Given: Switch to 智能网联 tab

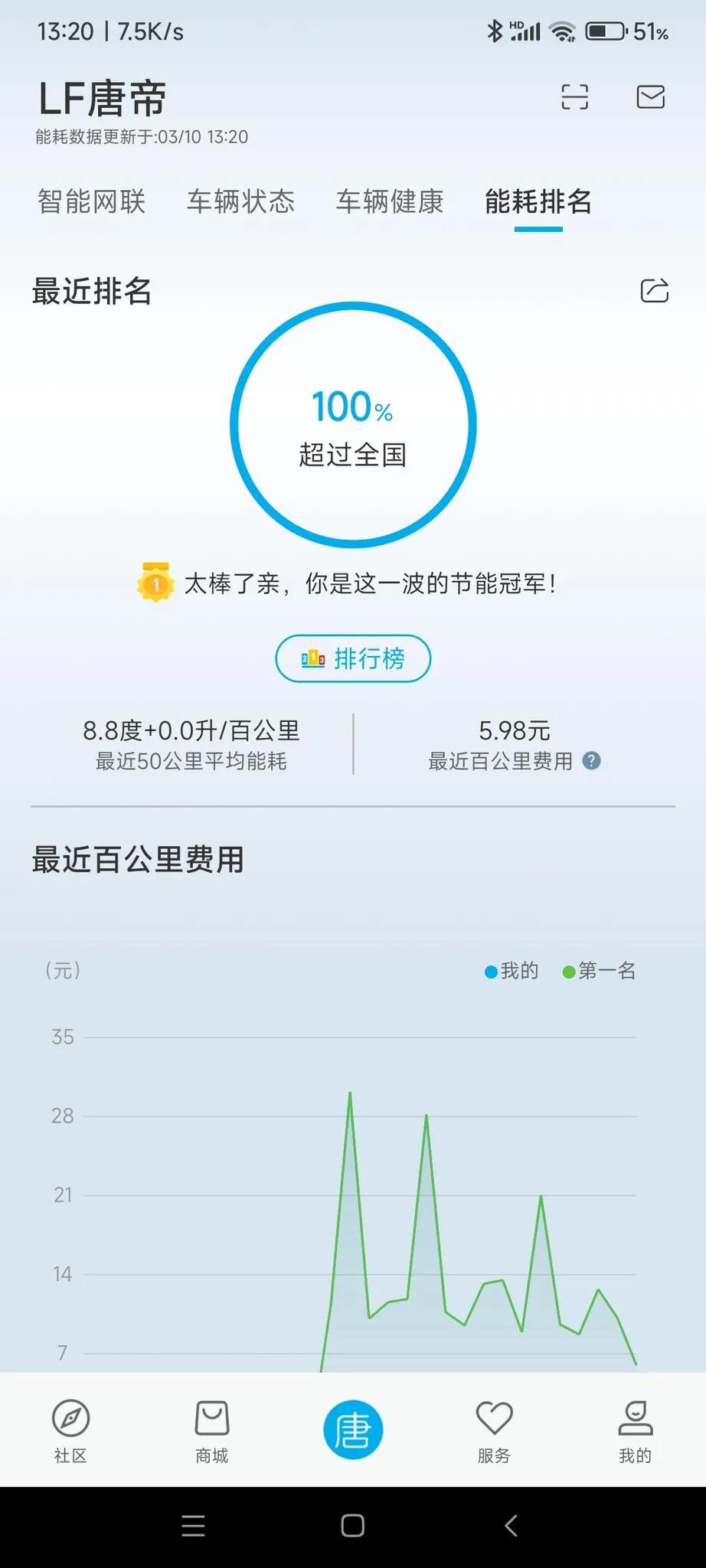Looking at the screenshot, I should [91, 201].
